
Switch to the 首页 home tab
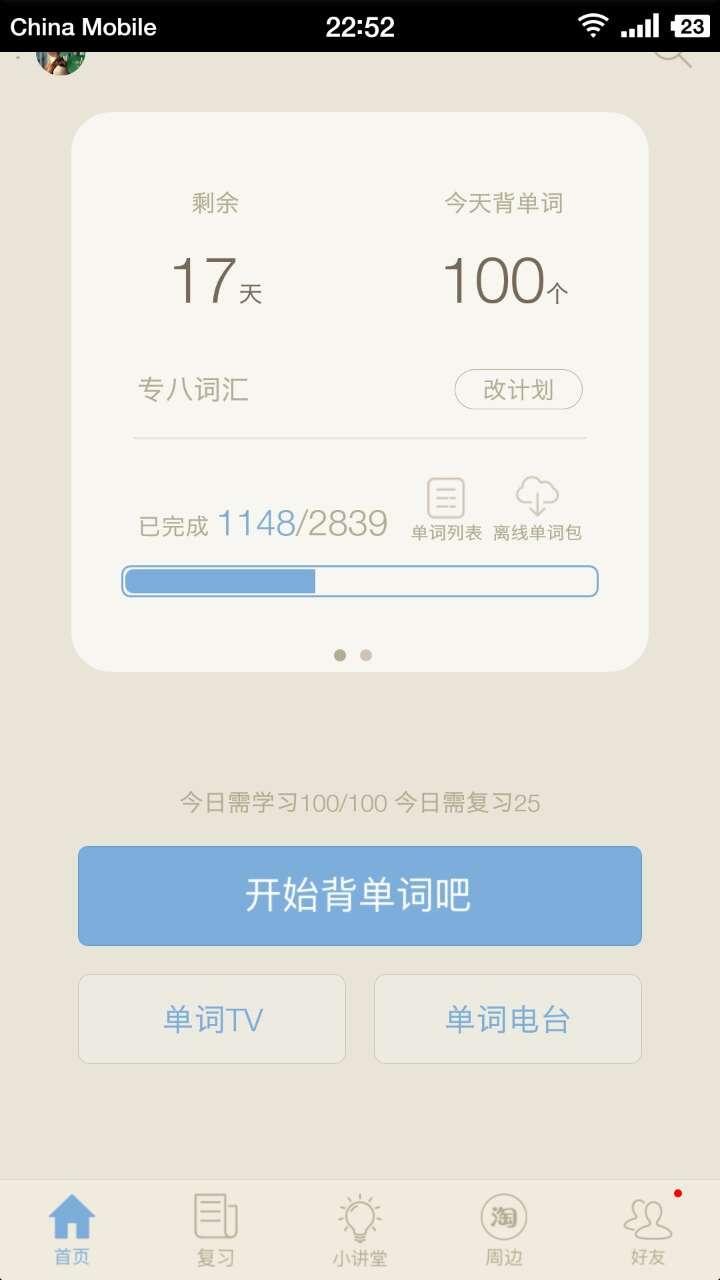[72, 1230]
